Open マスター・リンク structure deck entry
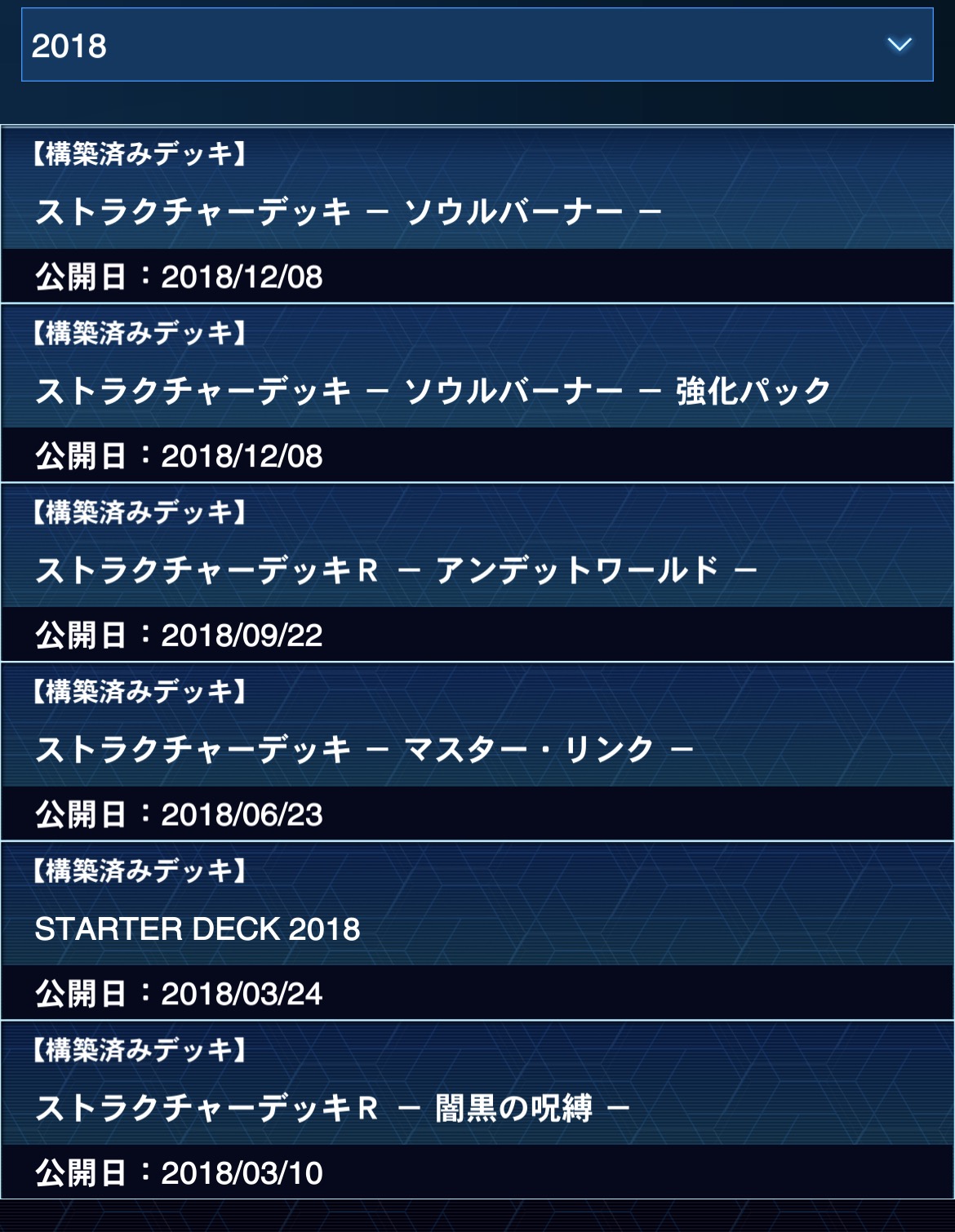The image size is (955, 1232). [x=364, y=750]
